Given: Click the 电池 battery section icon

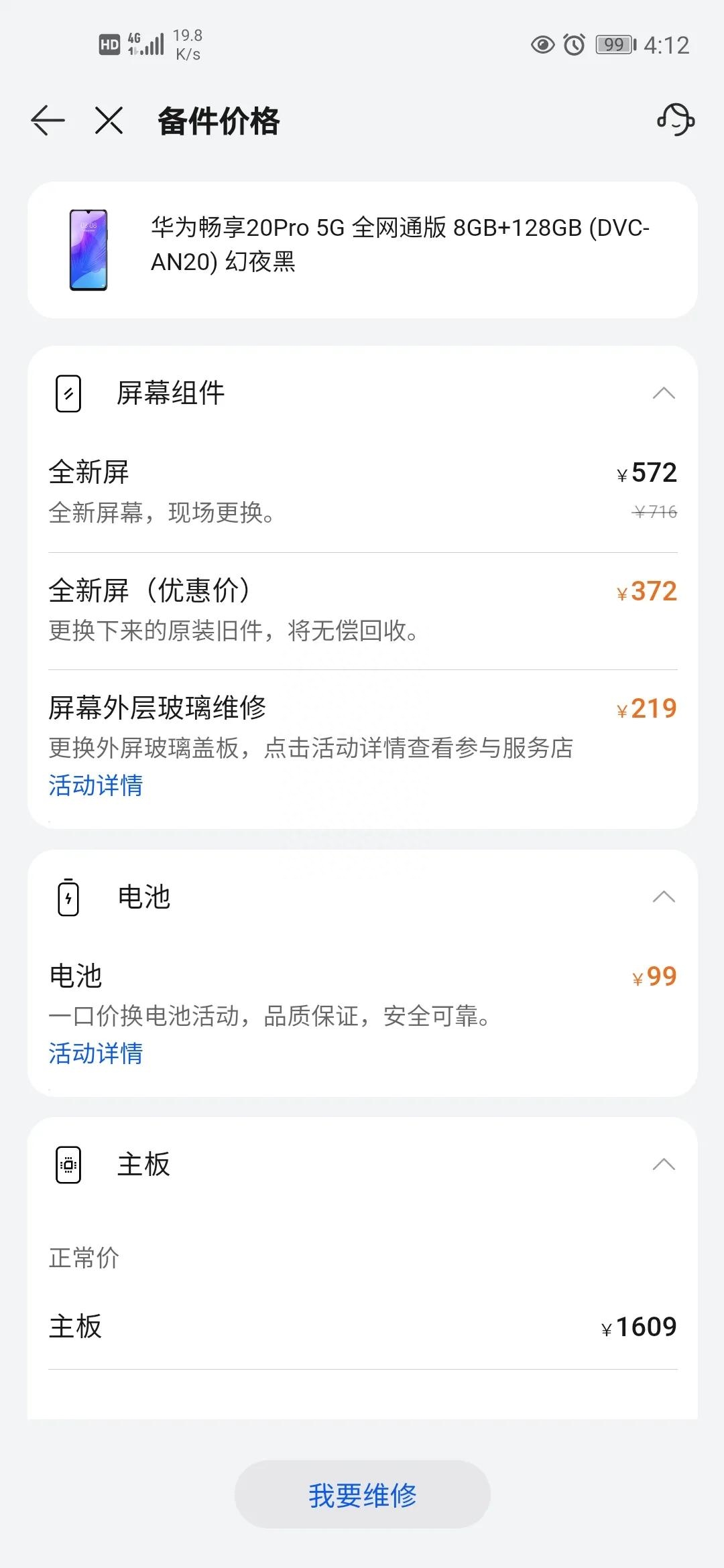Looking at the screenshot, I should tap(67, 898).
